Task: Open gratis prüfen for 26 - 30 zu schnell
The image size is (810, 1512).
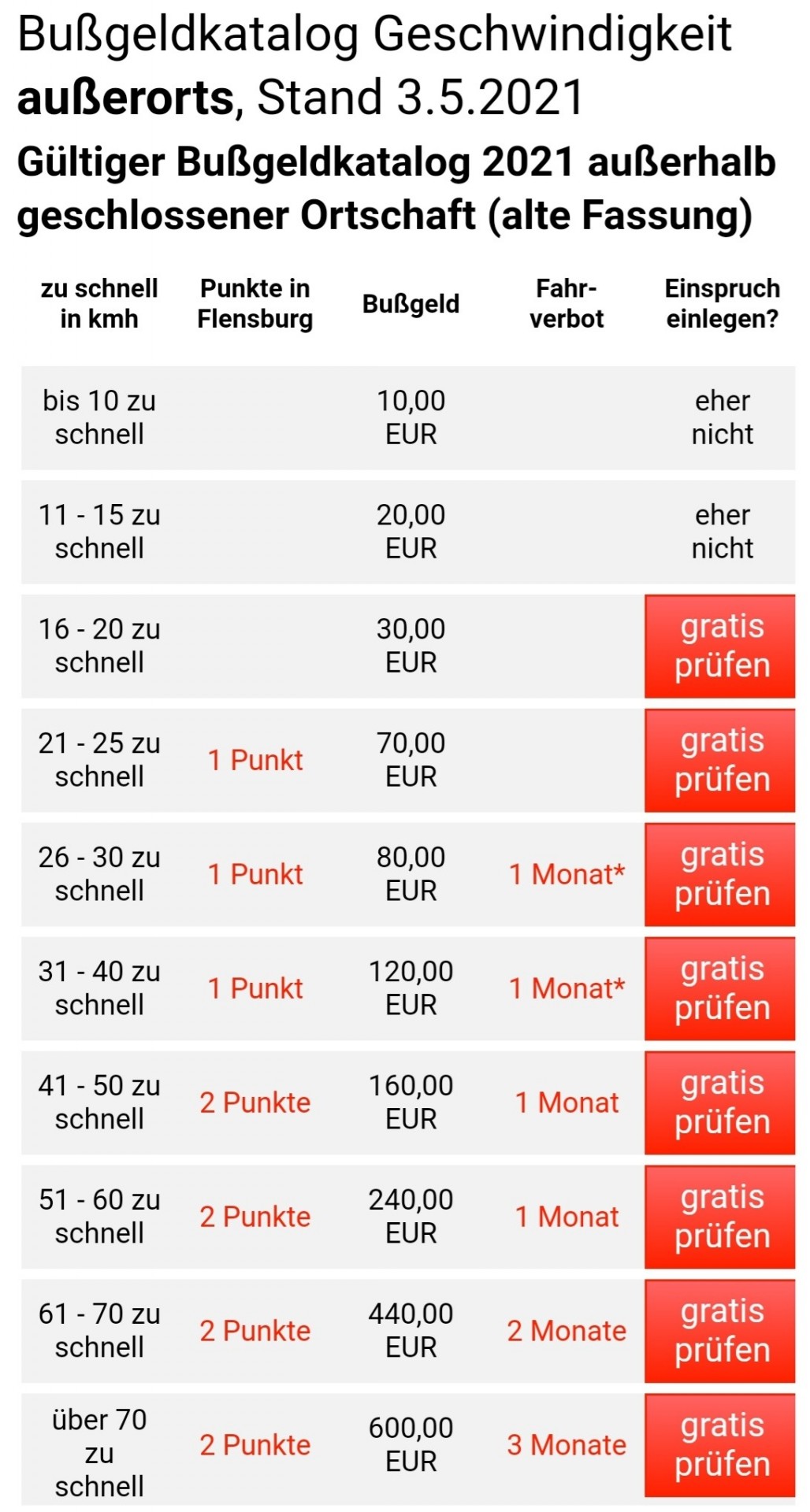Action: (719, 874)
